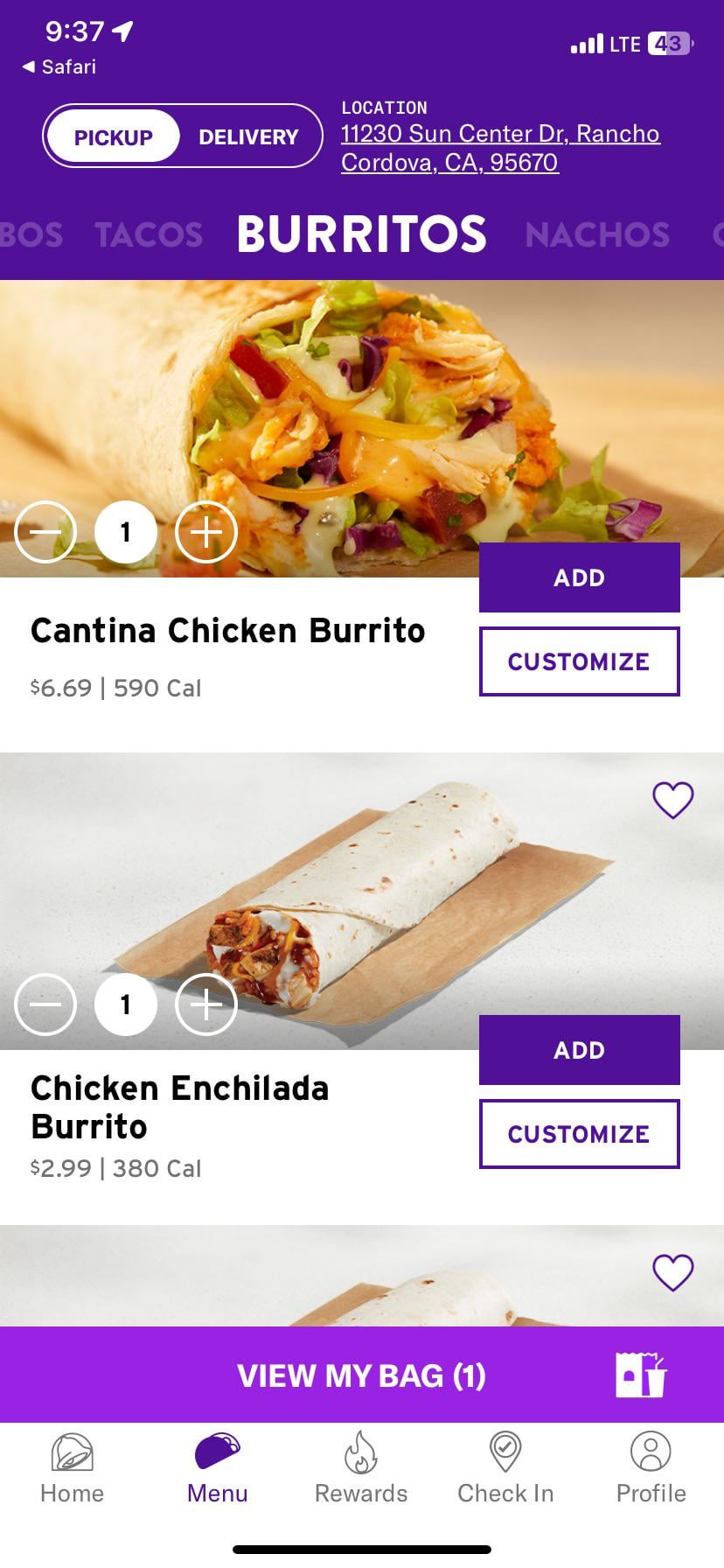Select the Pickup option
Screen dimensions: 724x1568
(x=113, y=137)
